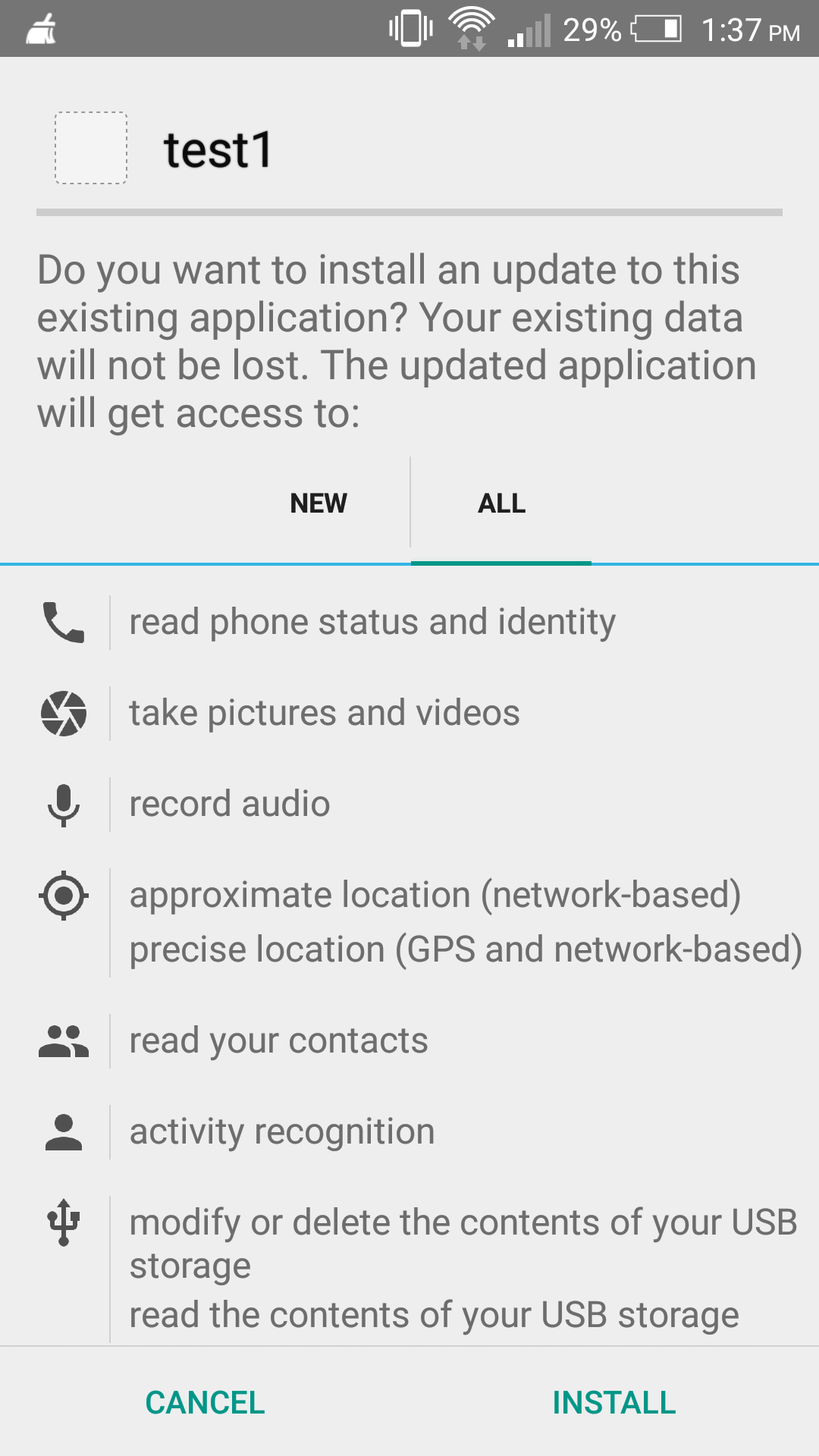The height and width of the screenshot is (1456, 819).
Task: Switch to the NEW permissions tab
Action: pyautogui.click(x=318, y=503)
